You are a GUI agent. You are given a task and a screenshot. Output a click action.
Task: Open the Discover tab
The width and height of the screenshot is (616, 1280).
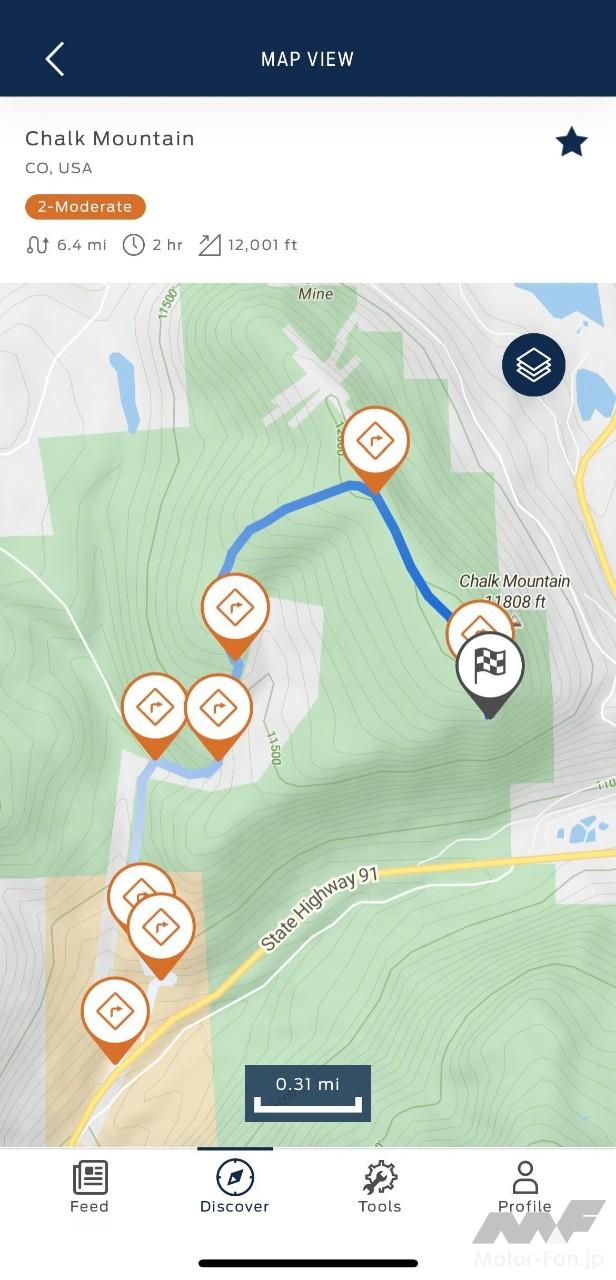(x=234, y=1187)
